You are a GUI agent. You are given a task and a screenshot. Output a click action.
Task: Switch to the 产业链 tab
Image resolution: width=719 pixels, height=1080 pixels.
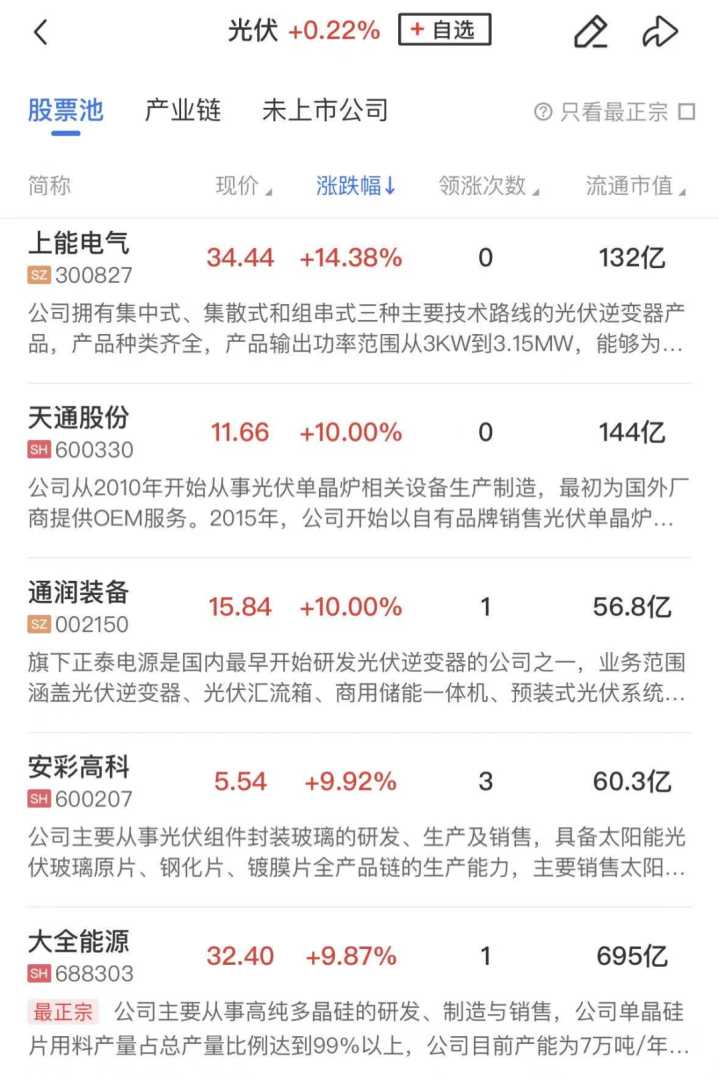pyautogui.click(x=183, y=110)
